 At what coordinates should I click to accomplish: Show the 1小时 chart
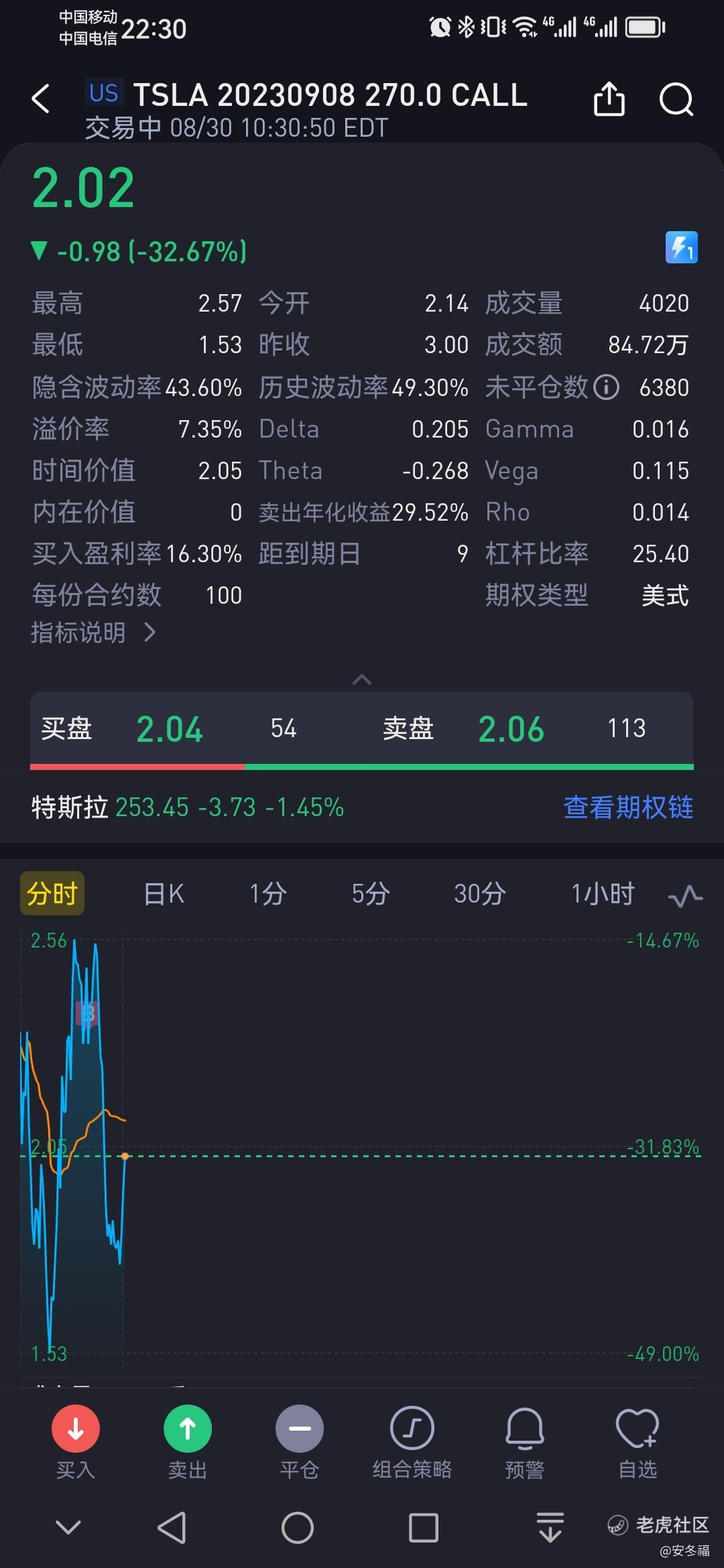[x=603, y=894]
